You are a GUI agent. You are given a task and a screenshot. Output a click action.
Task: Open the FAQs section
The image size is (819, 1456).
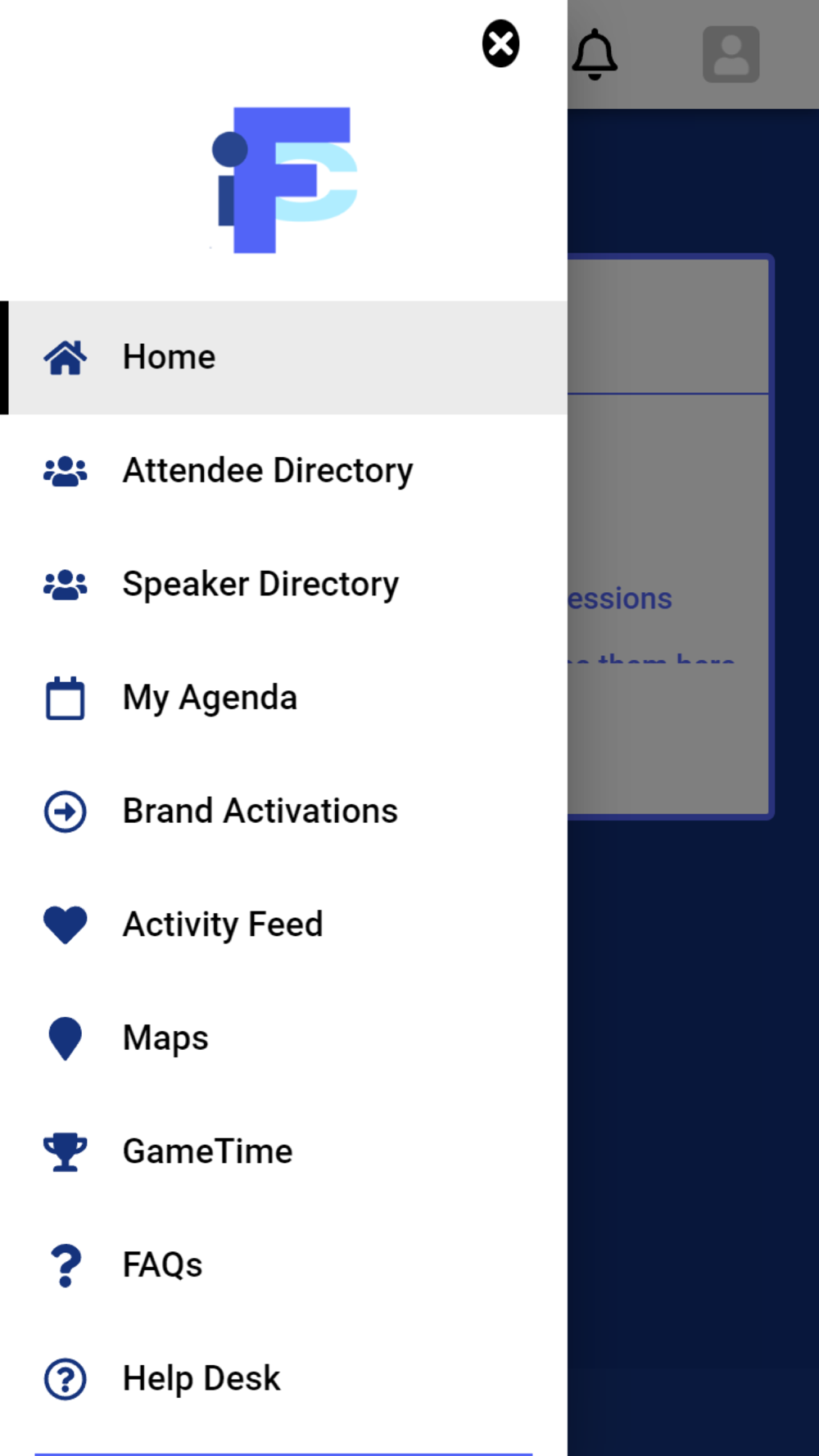(283, 1265)
